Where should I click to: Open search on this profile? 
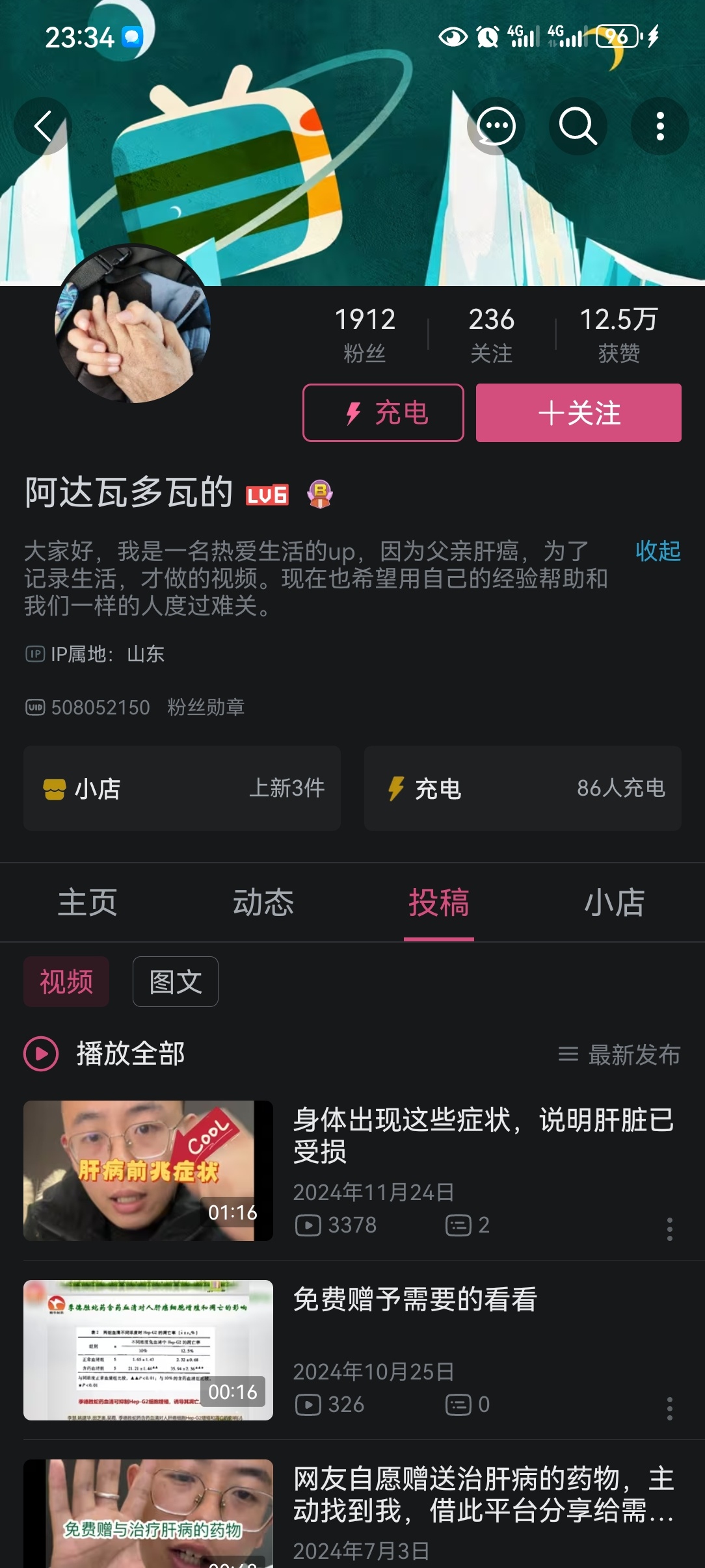[578, 126]
